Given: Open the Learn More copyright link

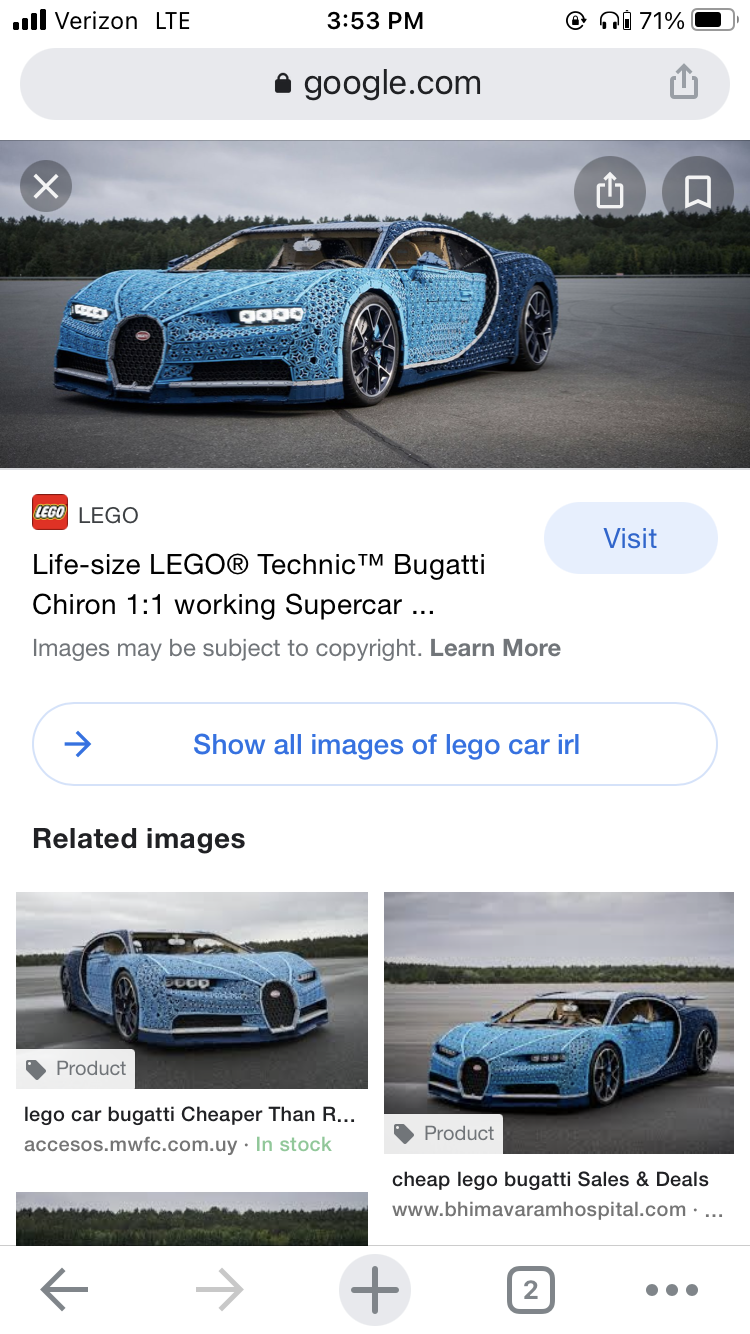Looking at the screenshot, I should pyautogui.click(x=495, y=648).
